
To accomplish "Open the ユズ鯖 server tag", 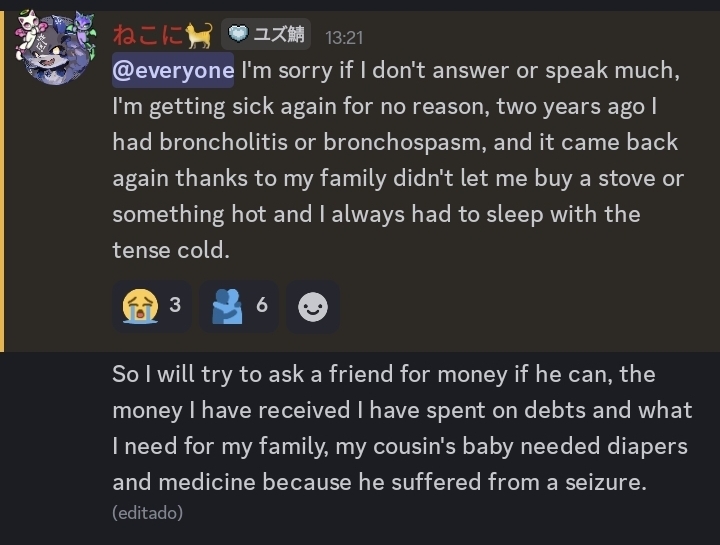I will coord(265,35).
